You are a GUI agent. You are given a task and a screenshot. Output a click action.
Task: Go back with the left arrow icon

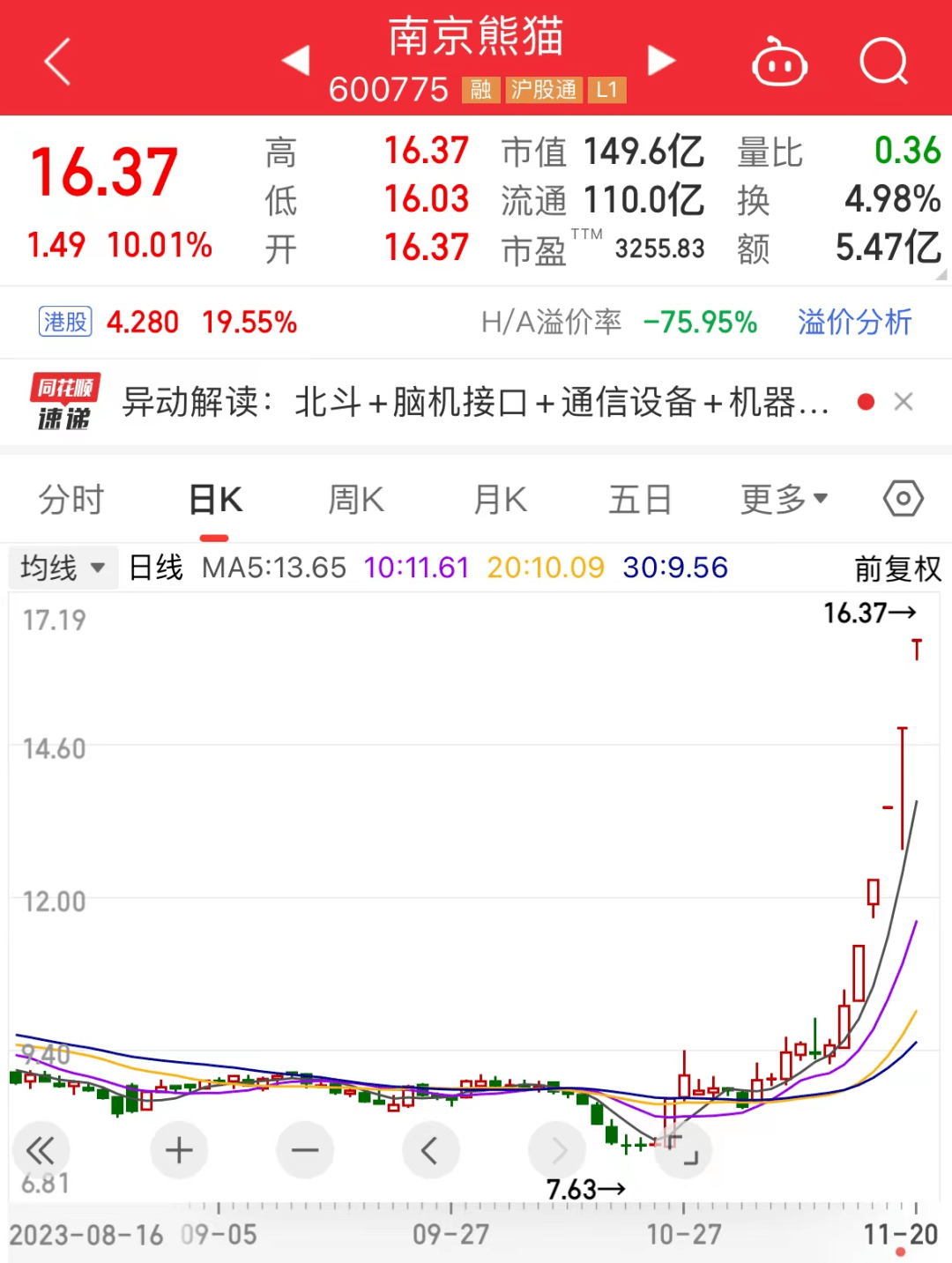tap(56, 62)
